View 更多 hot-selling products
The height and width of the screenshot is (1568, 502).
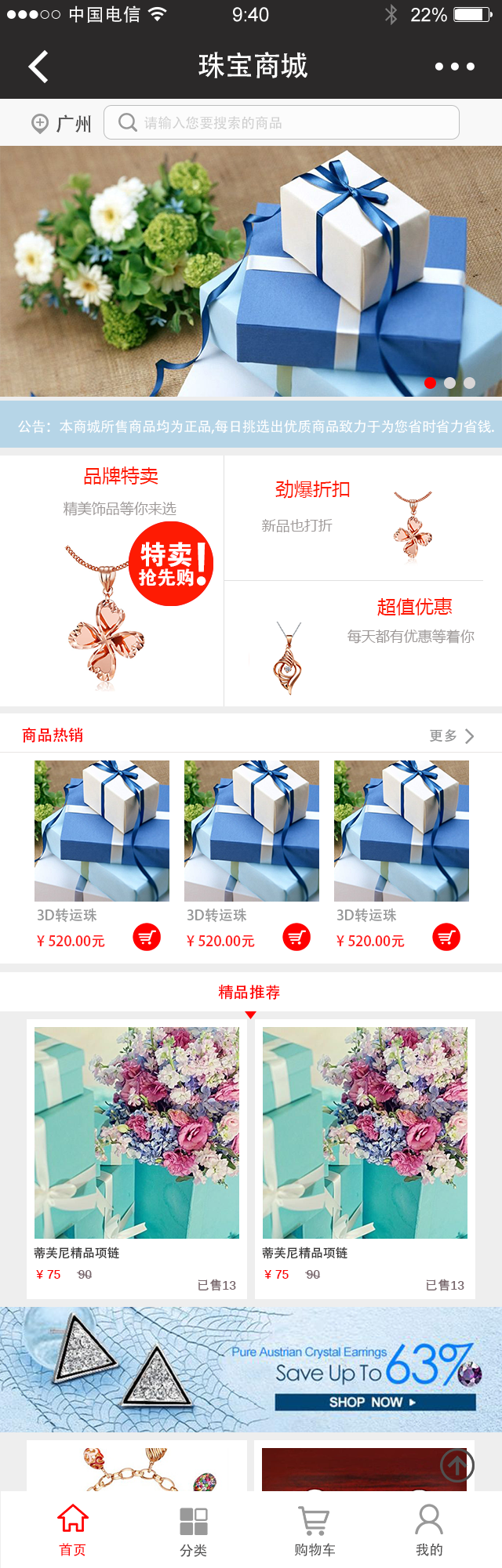[452, 735]
